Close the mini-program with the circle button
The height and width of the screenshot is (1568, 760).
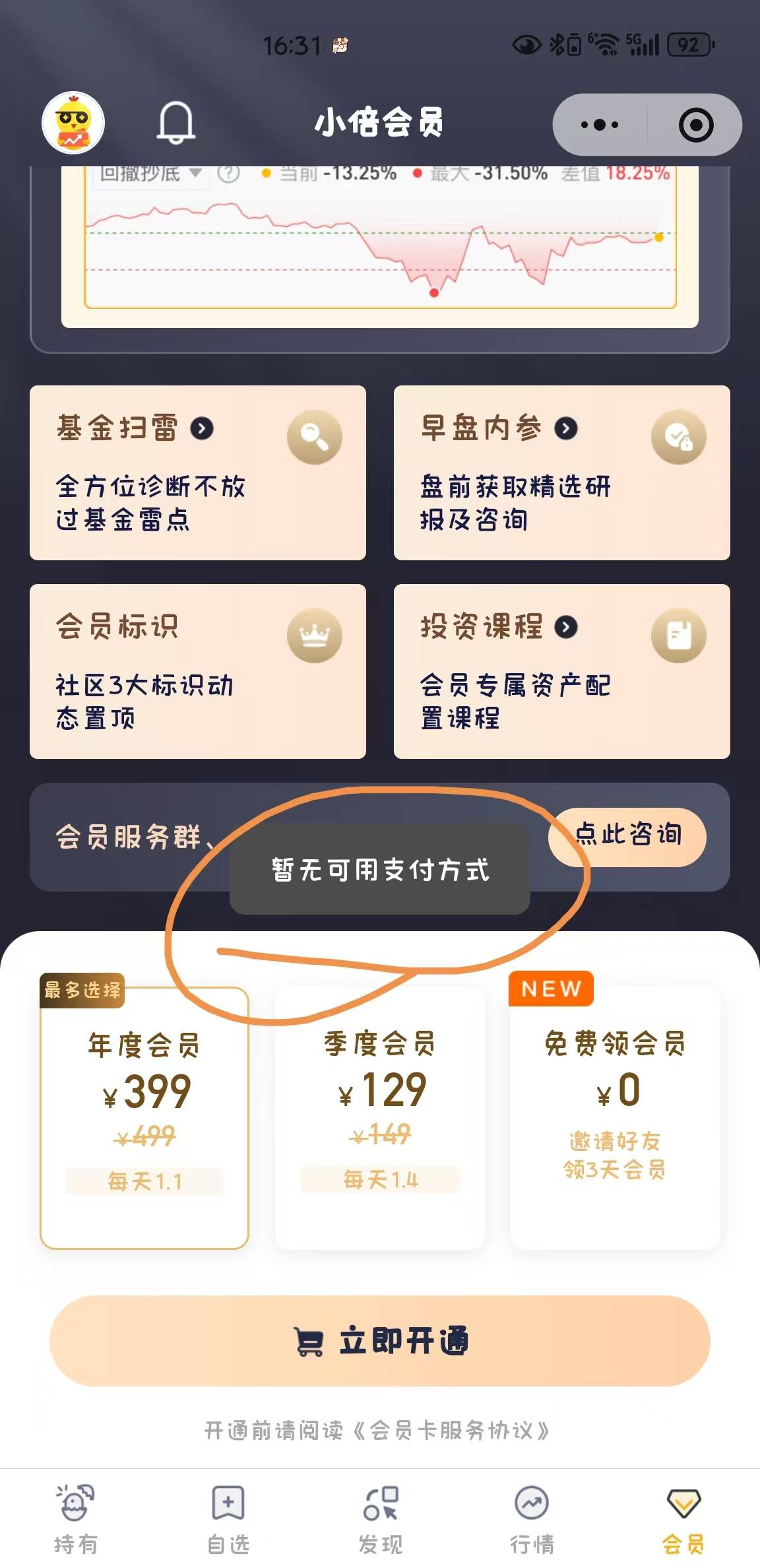(x=695, y=125)
